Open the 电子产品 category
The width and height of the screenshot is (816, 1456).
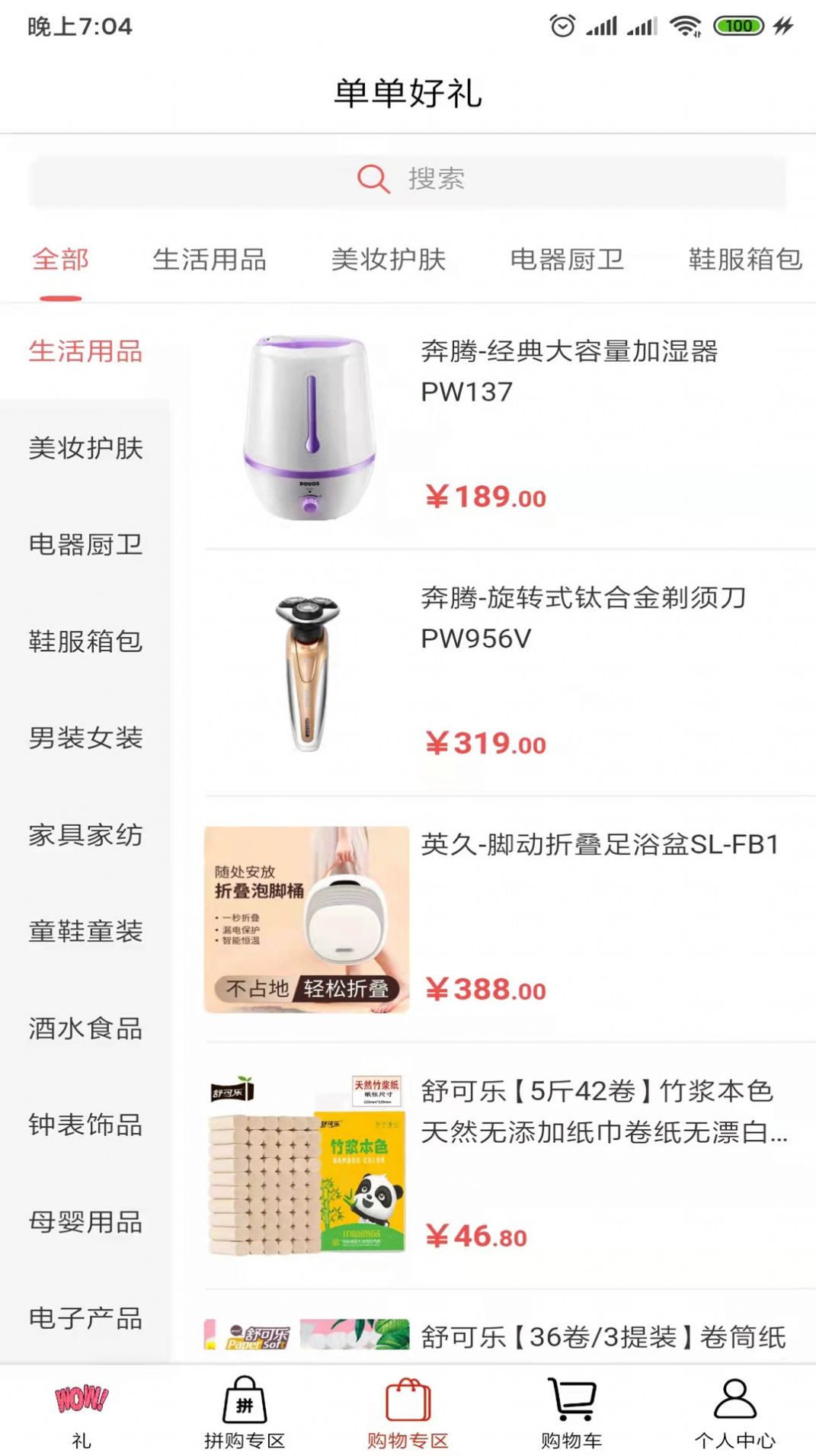click(x=84, y=1317)
